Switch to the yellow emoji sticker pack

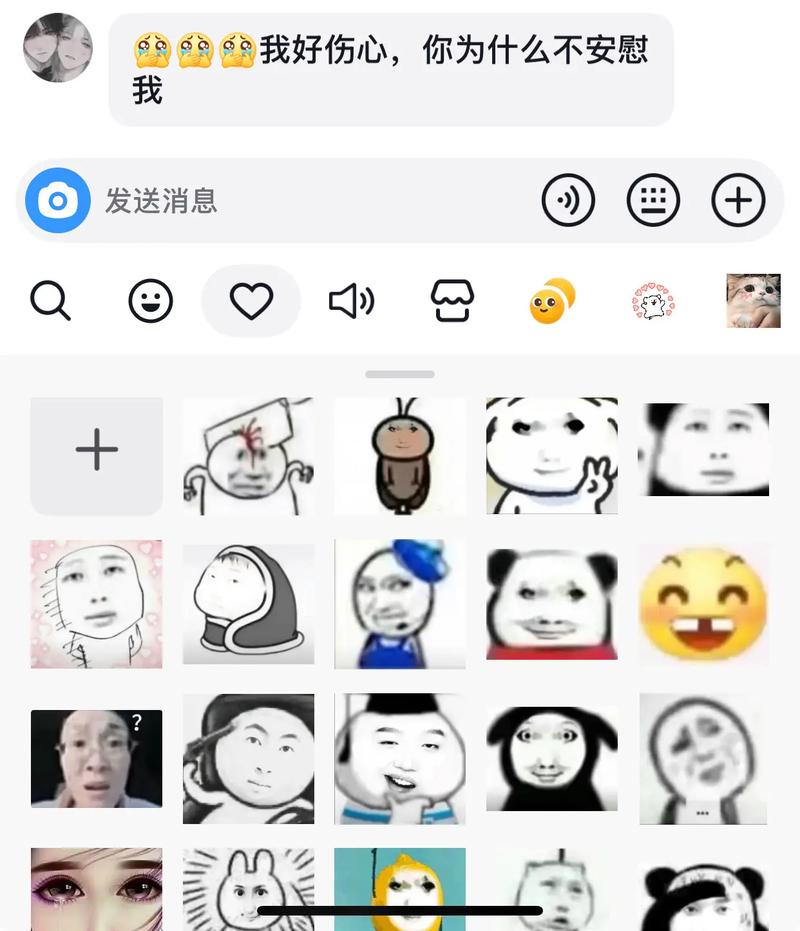pos(552,300)
